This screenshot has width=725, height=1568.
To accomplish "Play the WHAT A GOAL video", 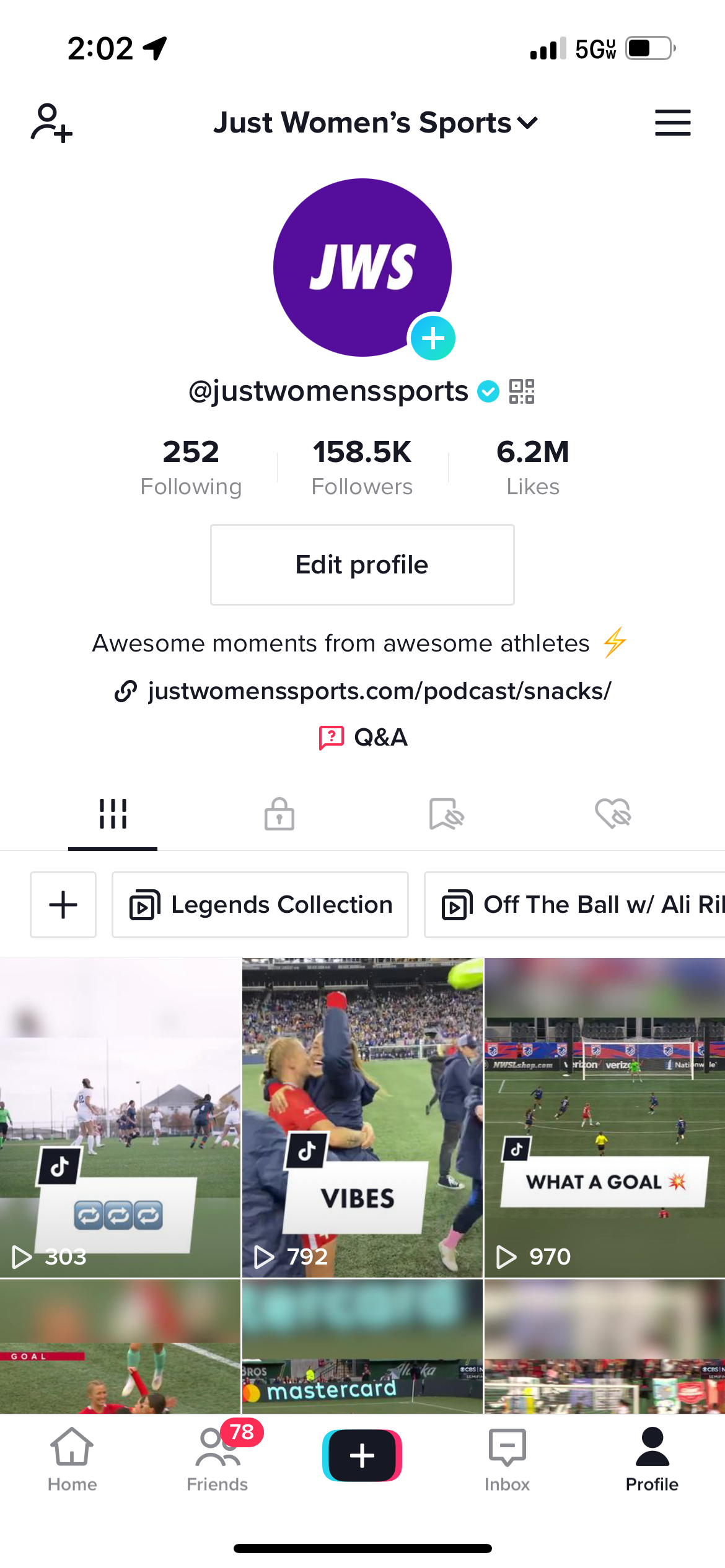I will [605, 1117].
